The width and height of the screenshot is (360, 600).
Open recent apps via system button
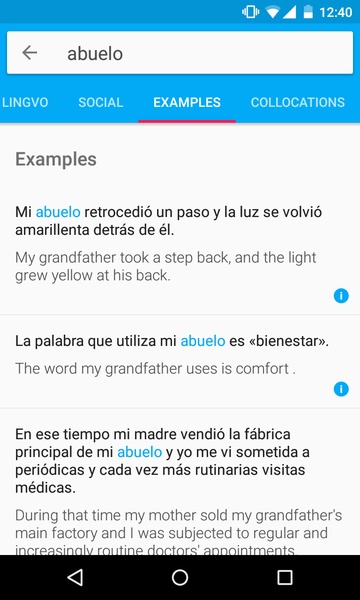click(x=285, y=577)
